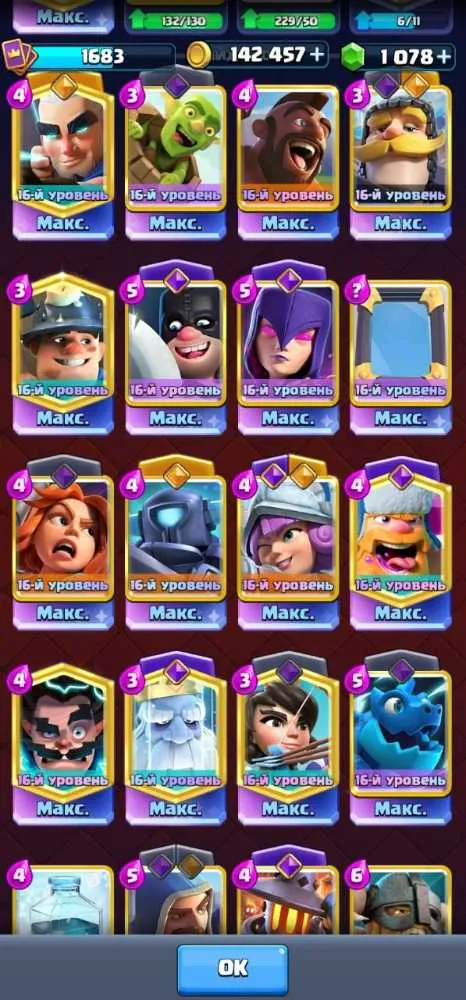Add more gold coins with the plus

click(317, 55)
